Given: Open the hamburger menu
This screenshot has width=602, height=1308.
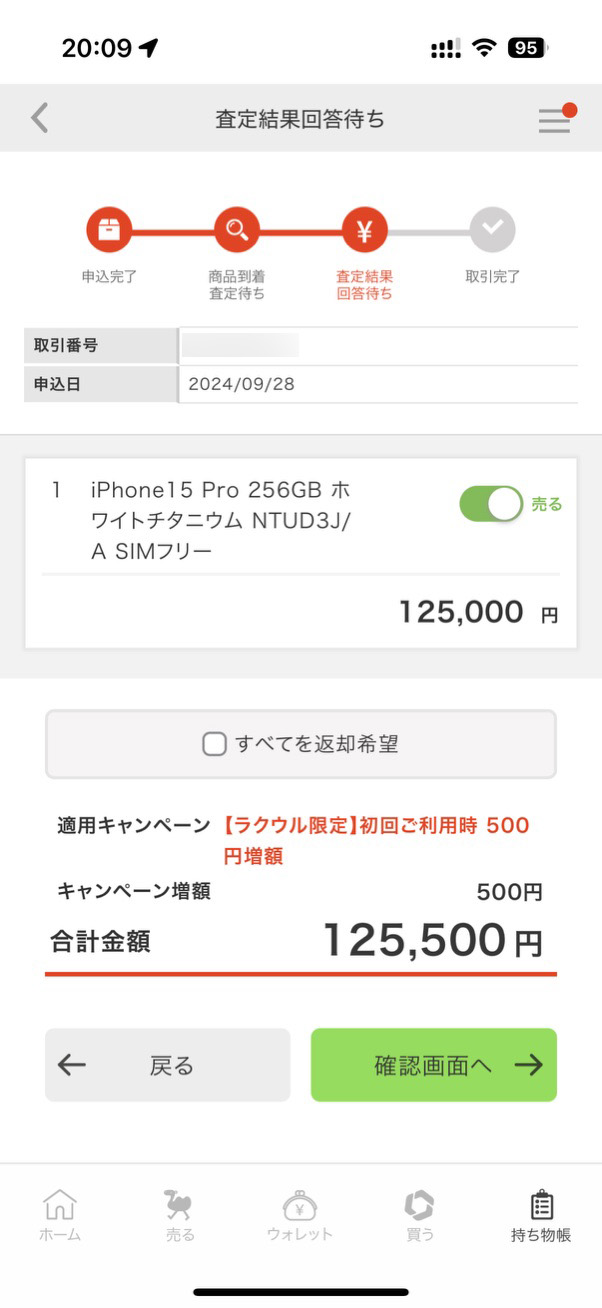Looking at the screenshot, I should [554, 120].
